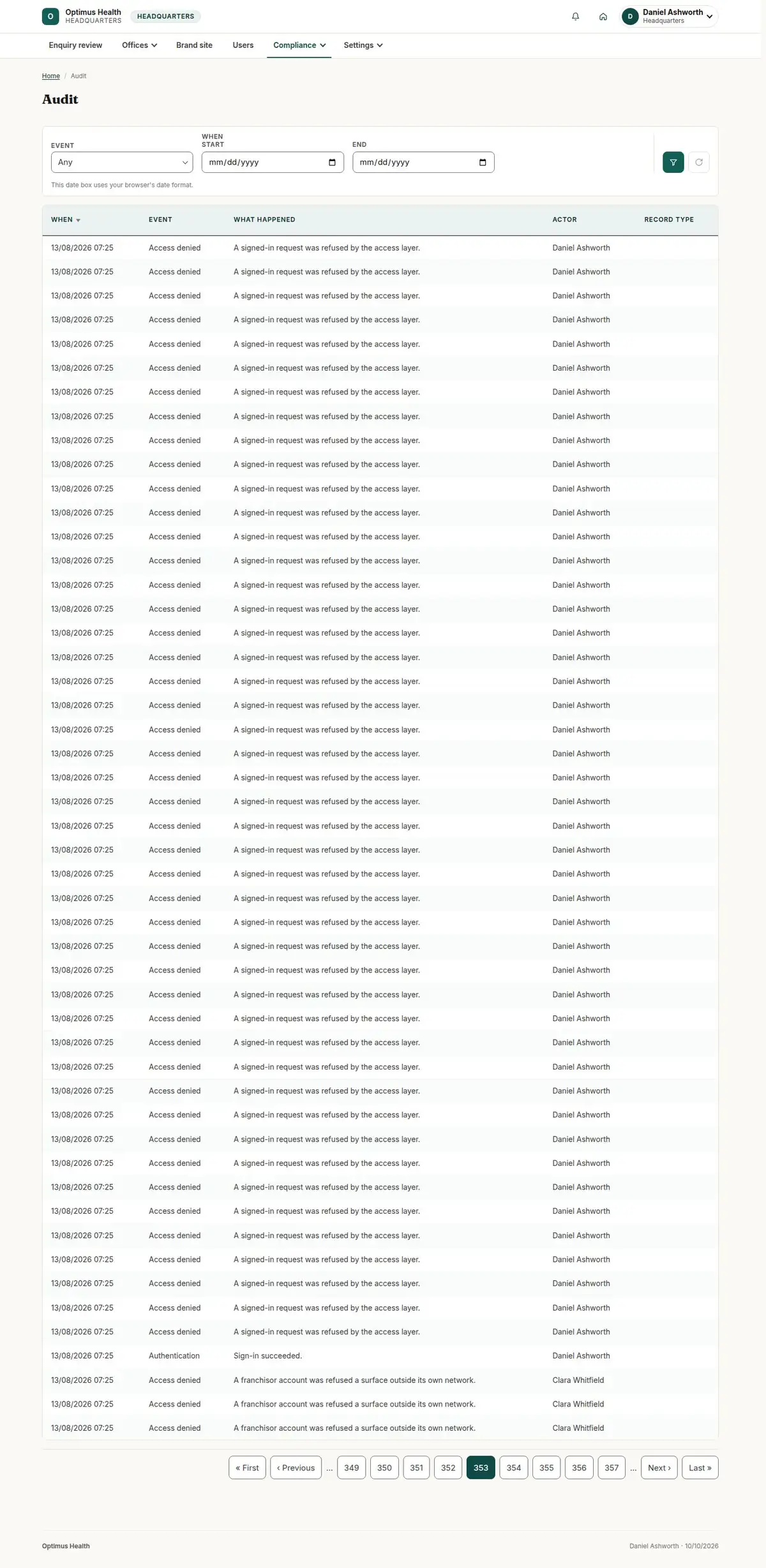
Task: Open Enquiry review section
Action: [75, 45]
